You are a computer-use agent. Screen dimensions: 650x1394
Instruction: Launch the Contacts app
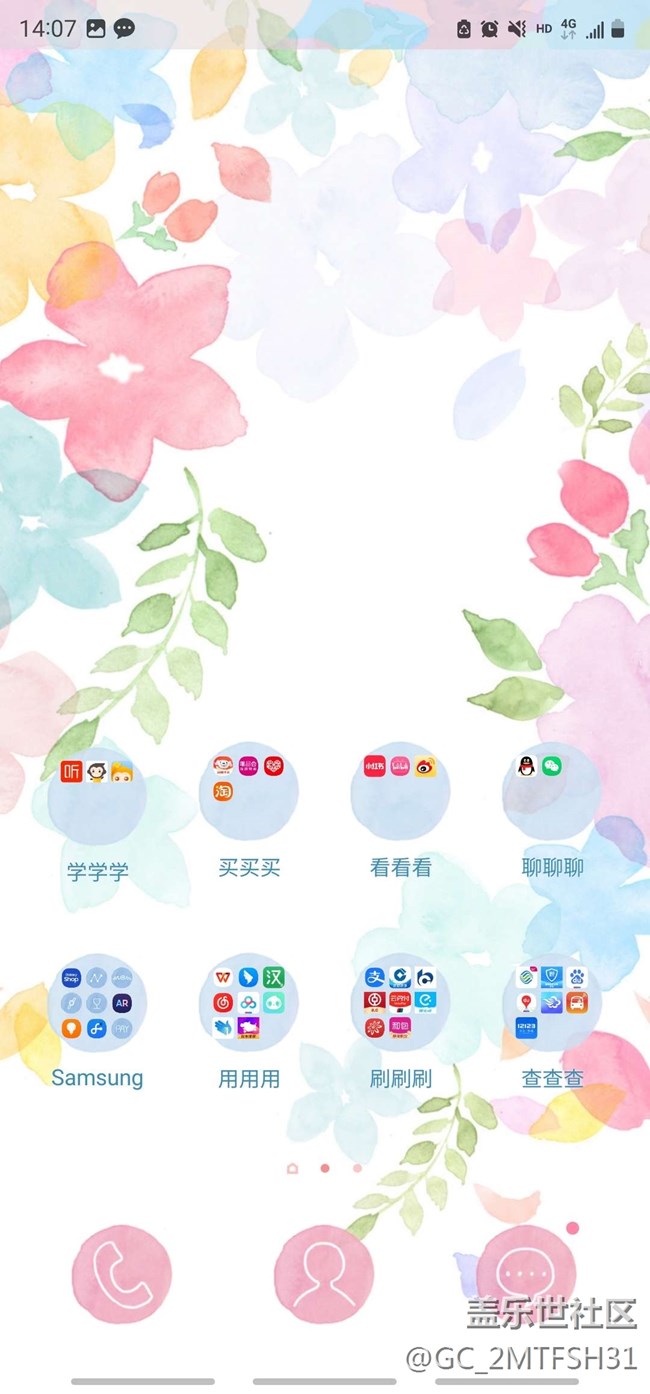point(324,1273)
